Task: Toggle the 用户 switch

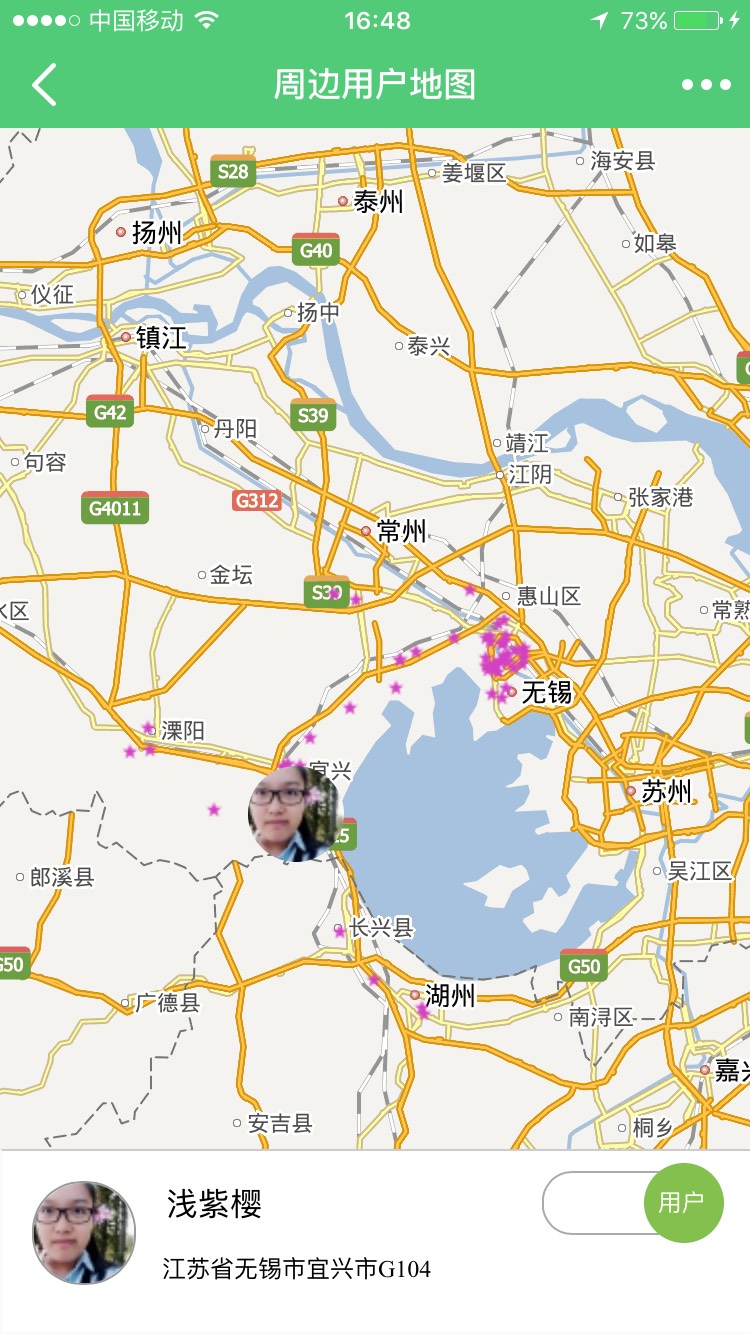Action: (x=632, y=1203)
